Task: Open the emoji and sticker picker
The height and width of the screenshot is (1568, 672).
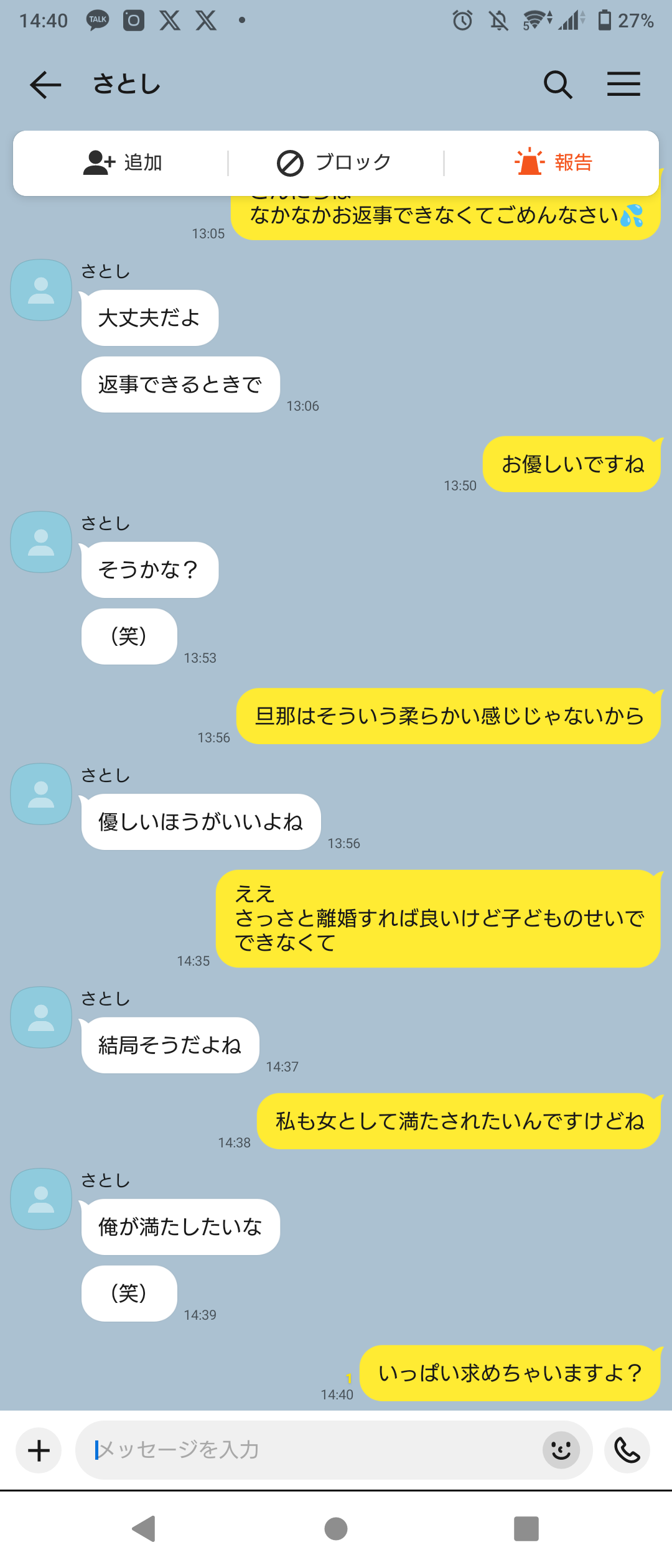Action: point(561,1450)
